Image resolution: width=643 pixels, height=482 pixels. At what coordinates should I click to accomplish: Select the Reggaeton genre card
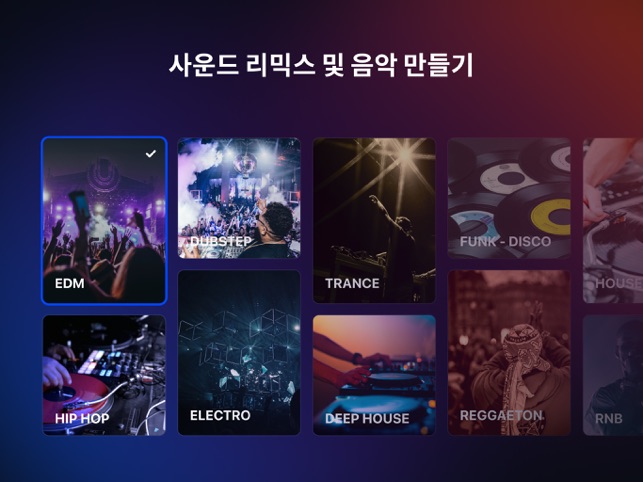click(509, 352)
